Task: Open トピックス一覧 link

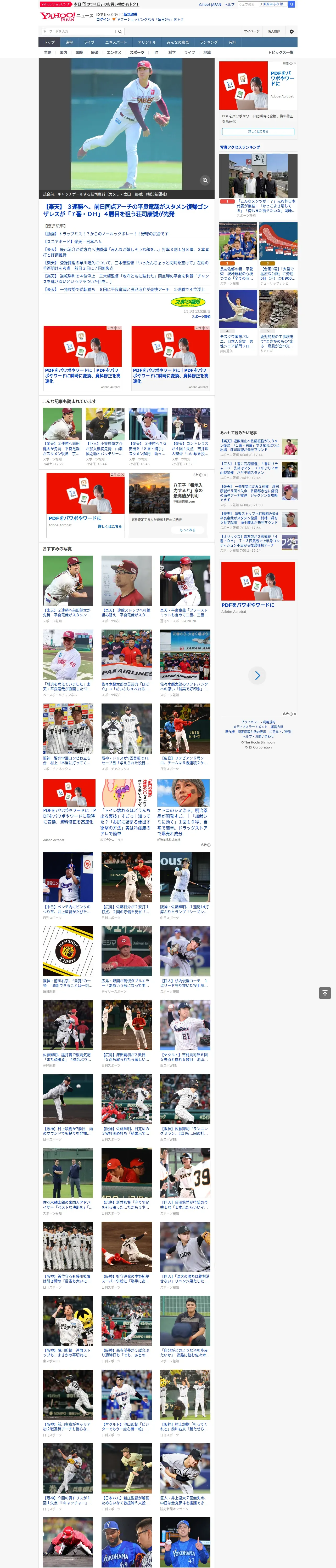Action: coord(281,52)
